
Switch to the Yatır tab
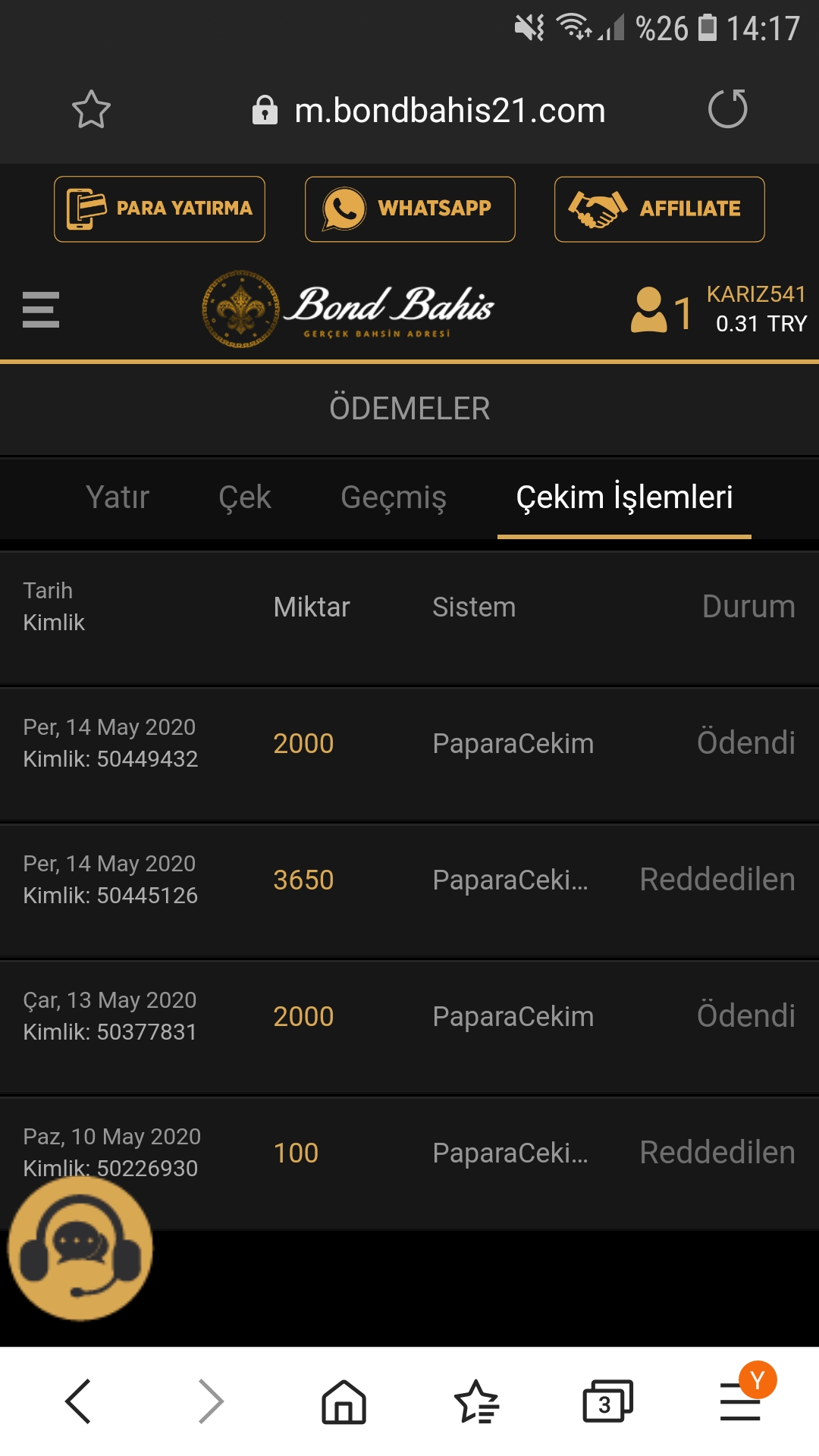[118, 497]
